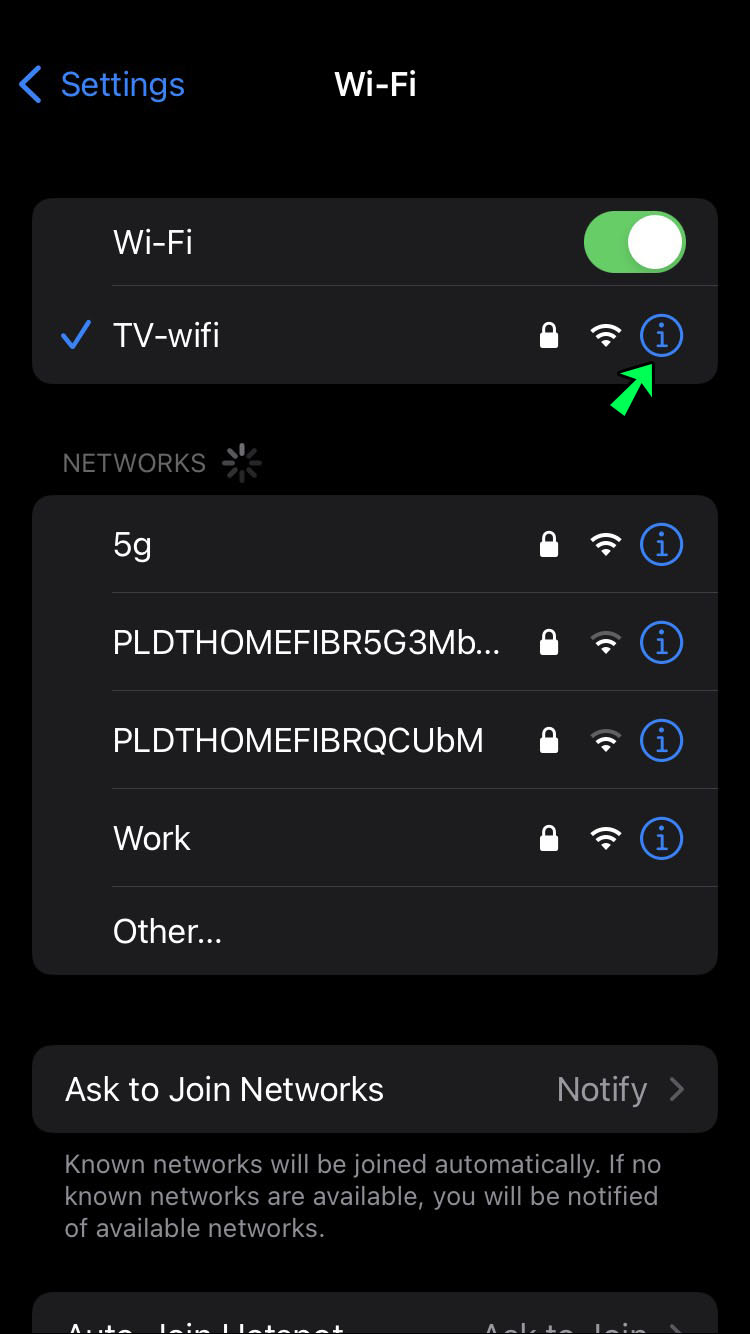Turn off the Wi-Fi switch

point(634,242)
